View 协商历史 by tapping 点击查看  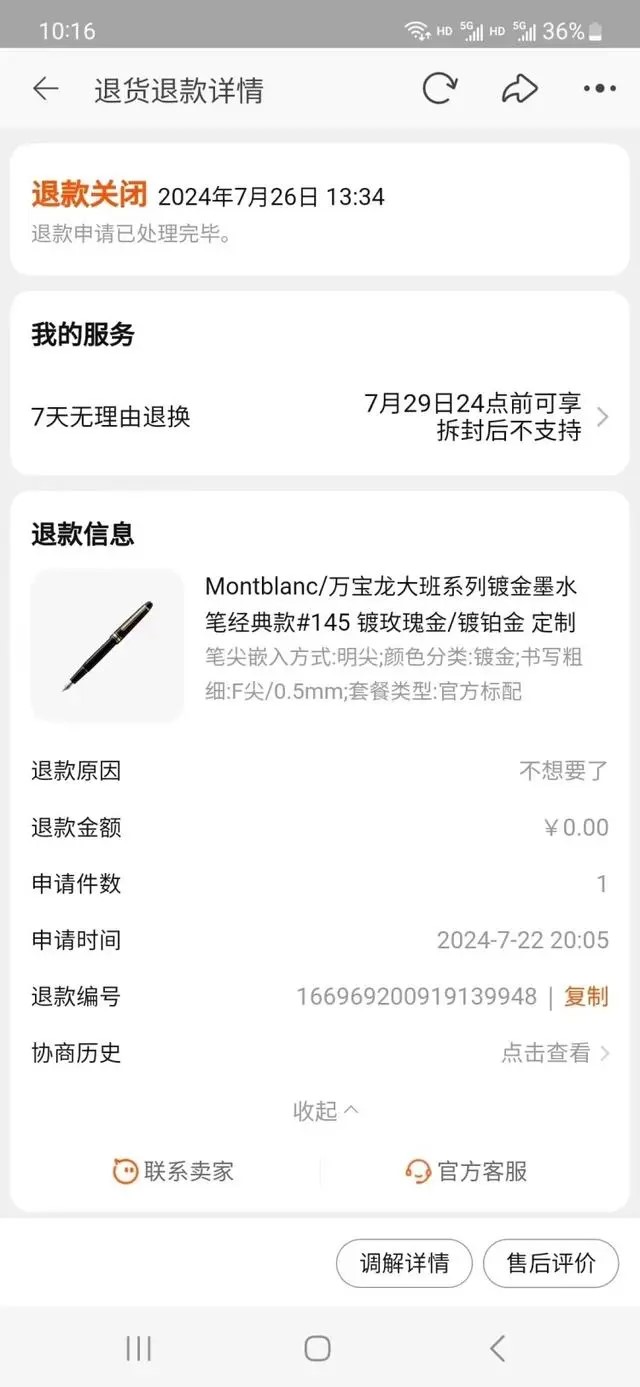click(555, 1053)
